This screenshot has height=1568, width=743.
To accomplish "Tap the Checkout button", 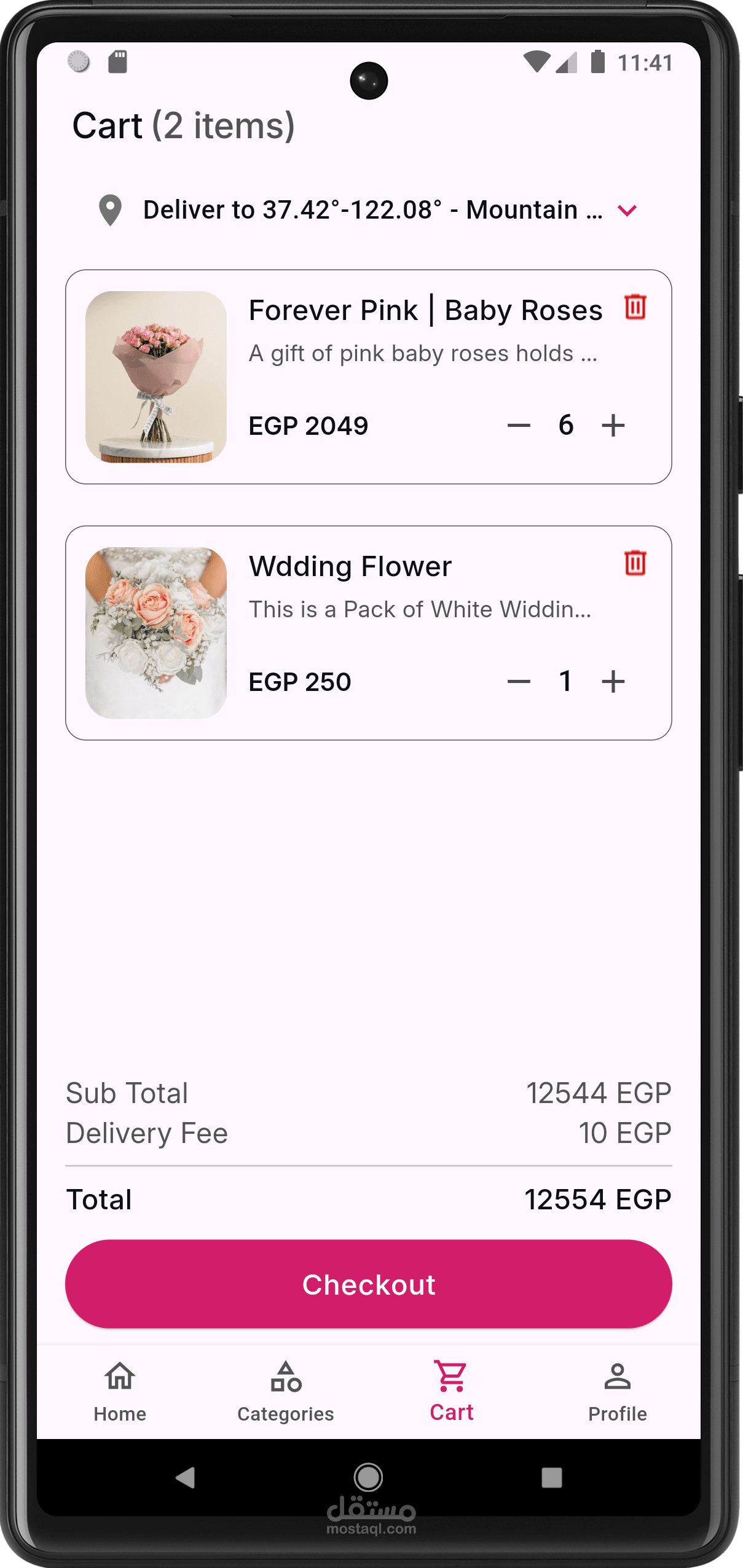I will (369, 1284).
